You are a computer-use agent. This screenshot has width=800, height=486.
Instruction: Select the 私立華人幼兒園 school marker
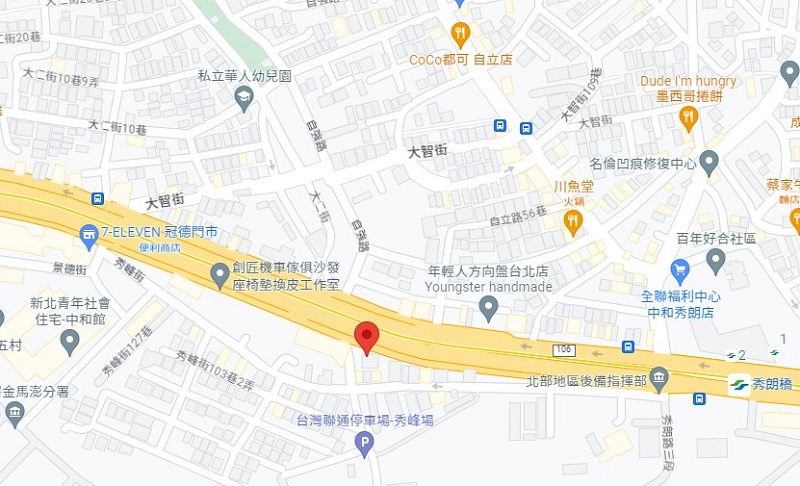coord(243,97)
